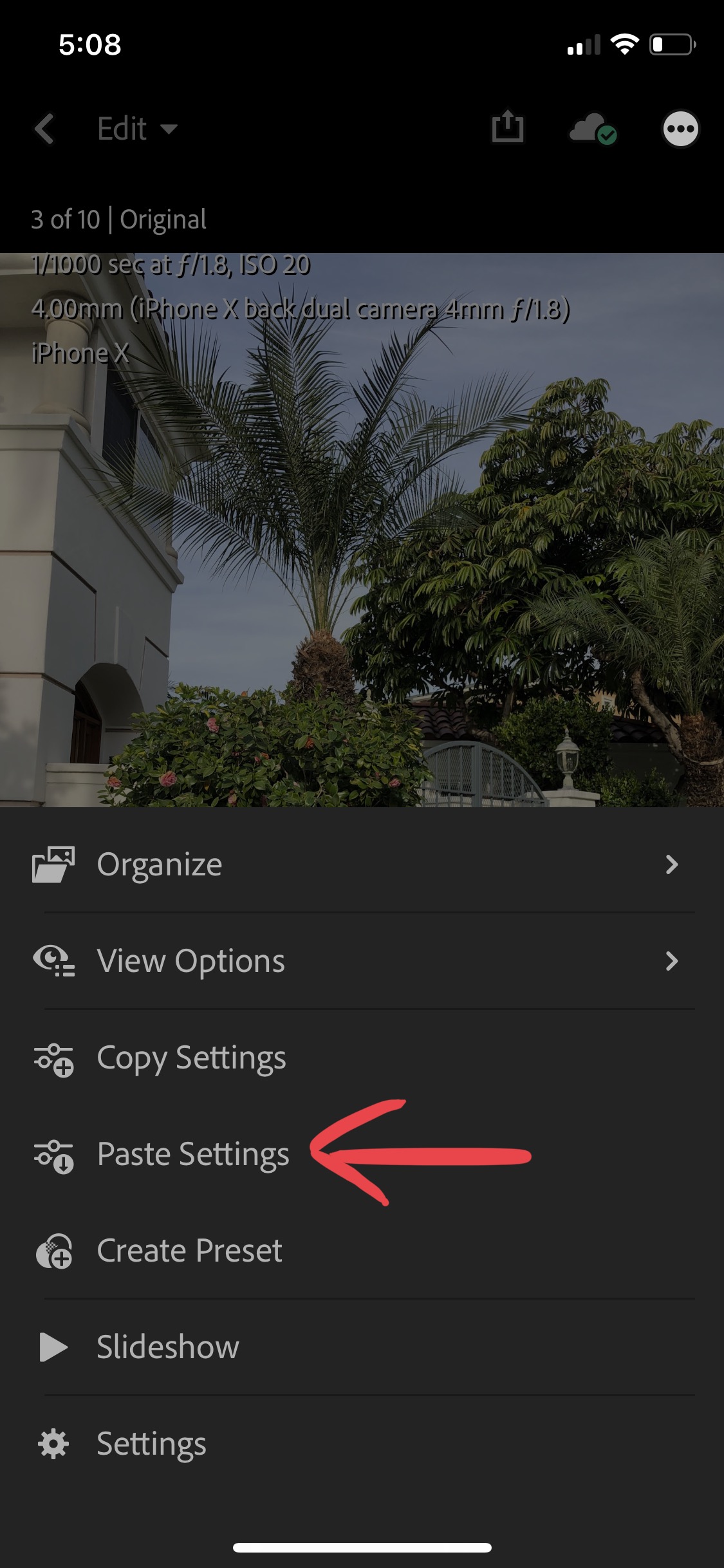Close the three-dot overflow menu

pyautogui.click(x=680, y=129)
